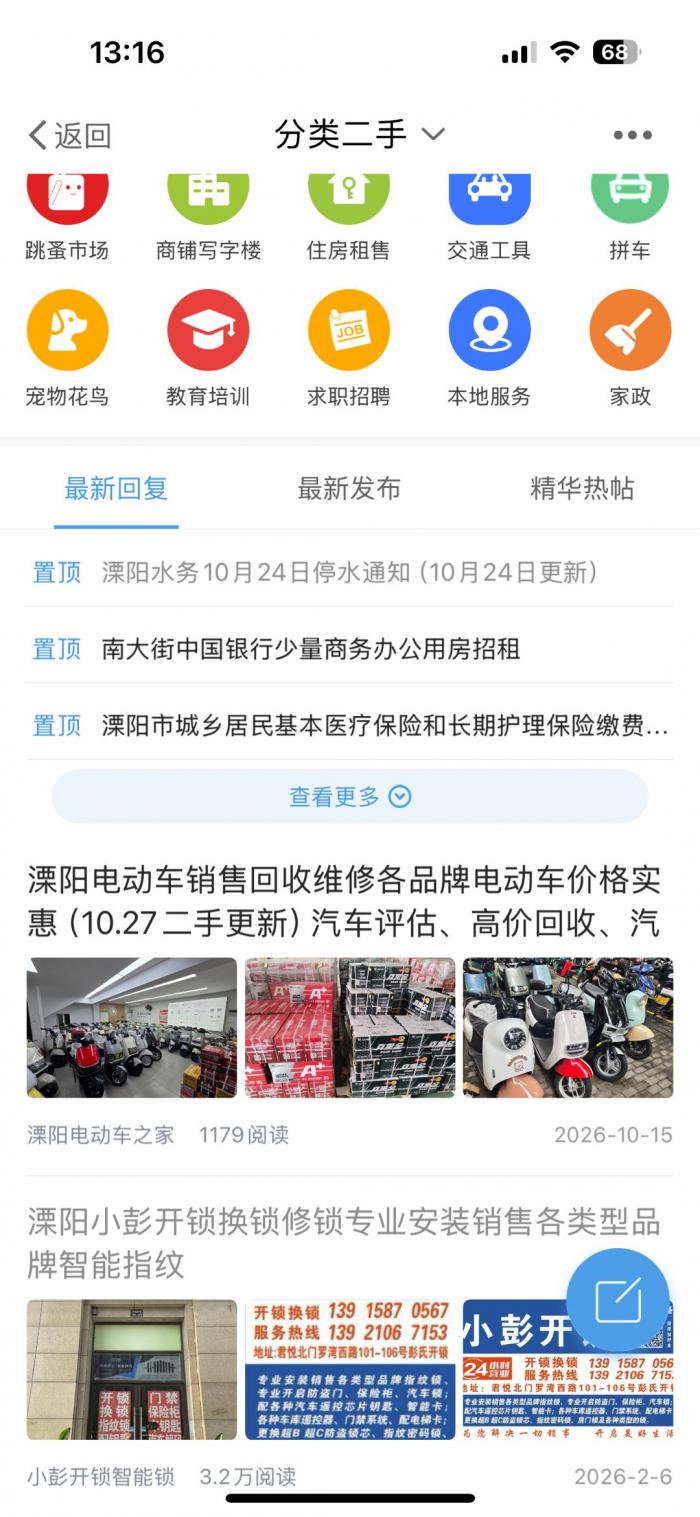Open the 分类二手 title dropdown
This screenshot has height=1517, width=700.
[360, 134]
